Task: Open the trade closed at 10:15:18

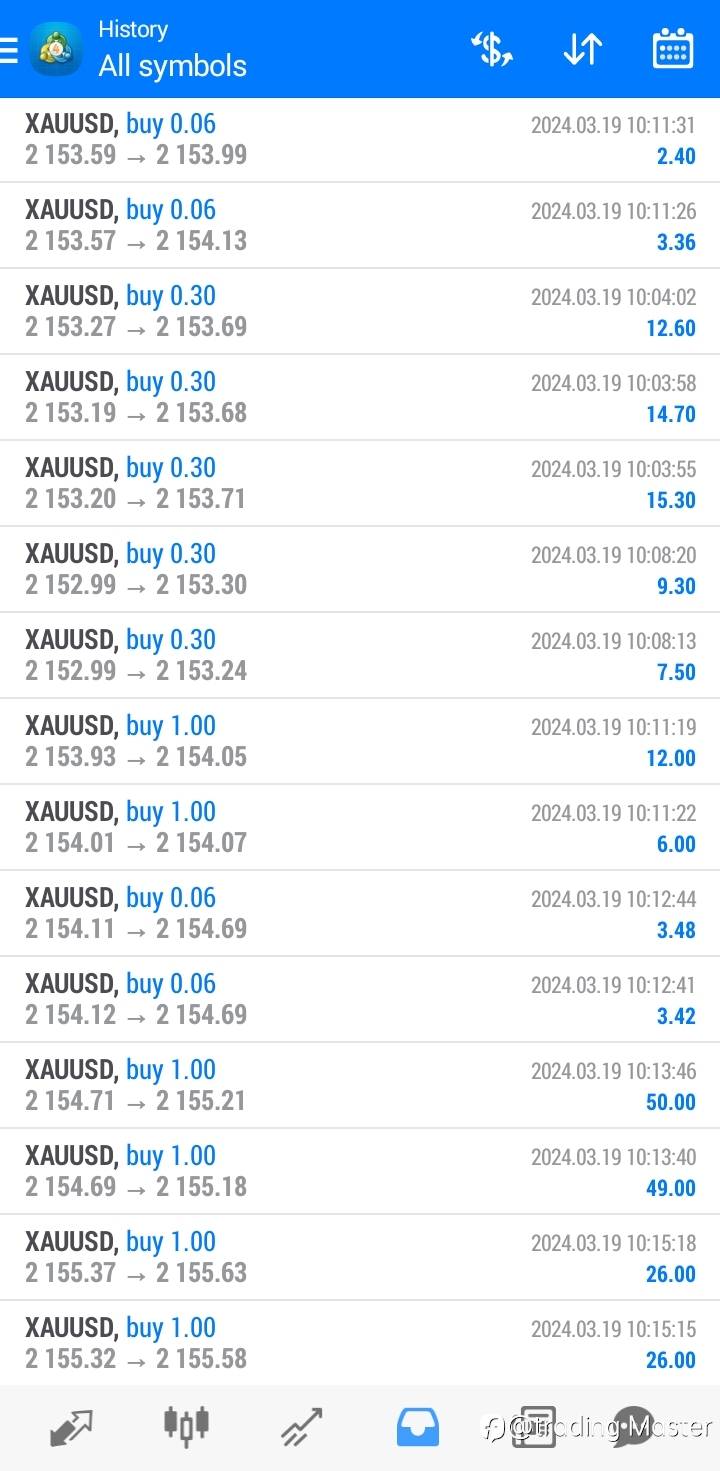Action: coord(360,1258)
